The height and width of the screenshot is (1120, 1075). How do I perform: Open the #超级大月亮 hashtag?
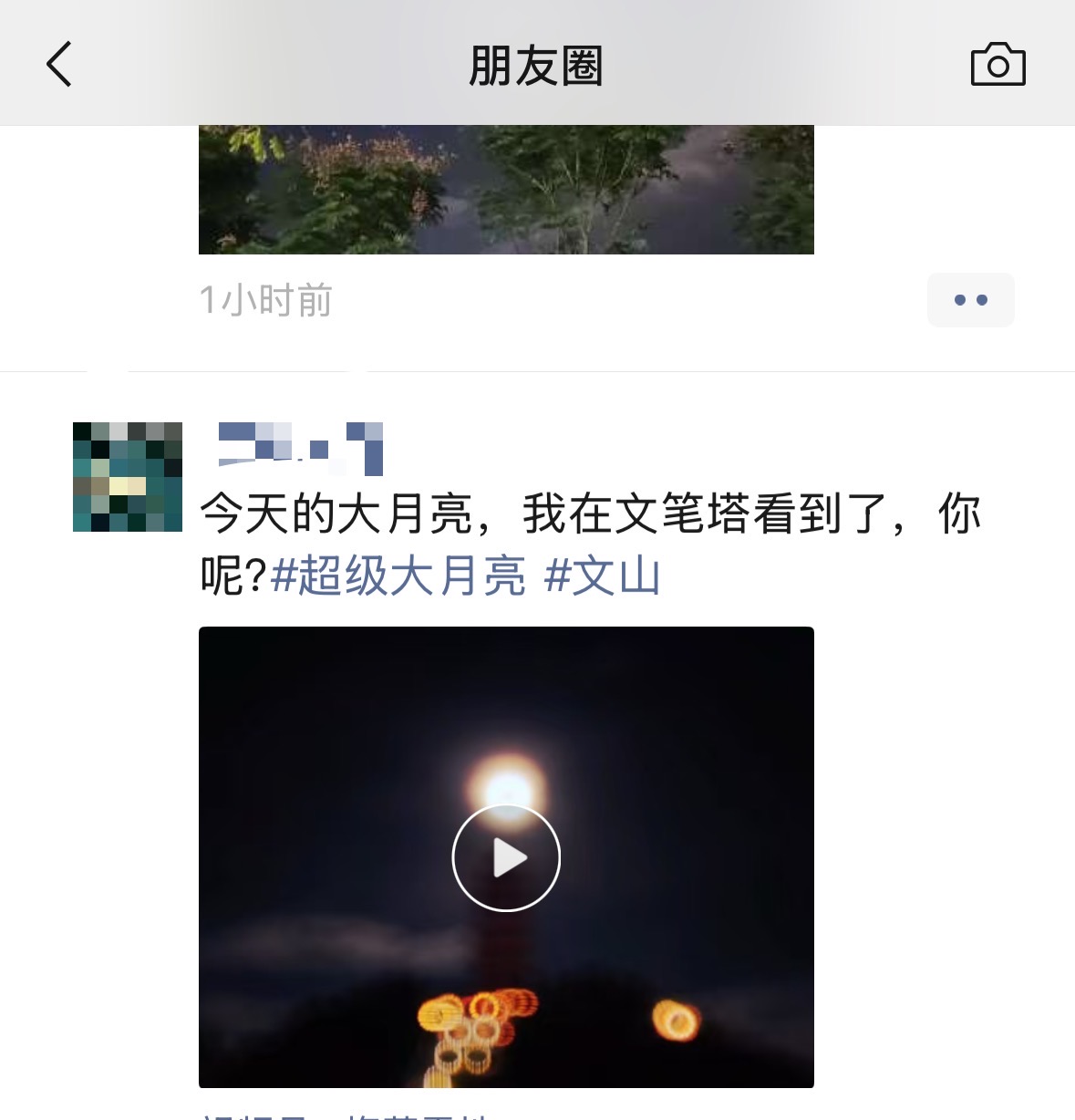[x=398, y=576]
